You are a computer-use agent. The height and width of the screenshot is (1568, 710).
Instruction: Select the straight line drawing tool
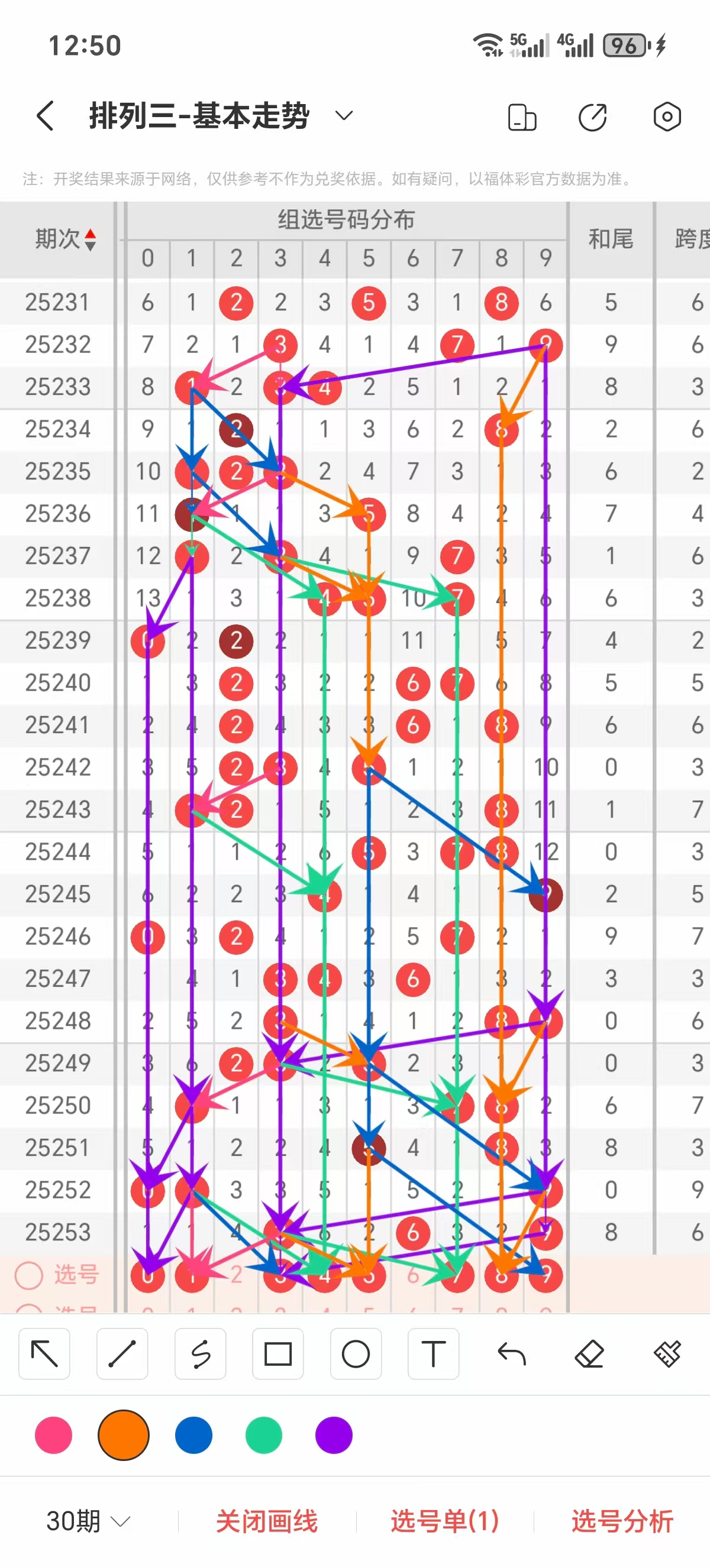(x=122, y=1355)
